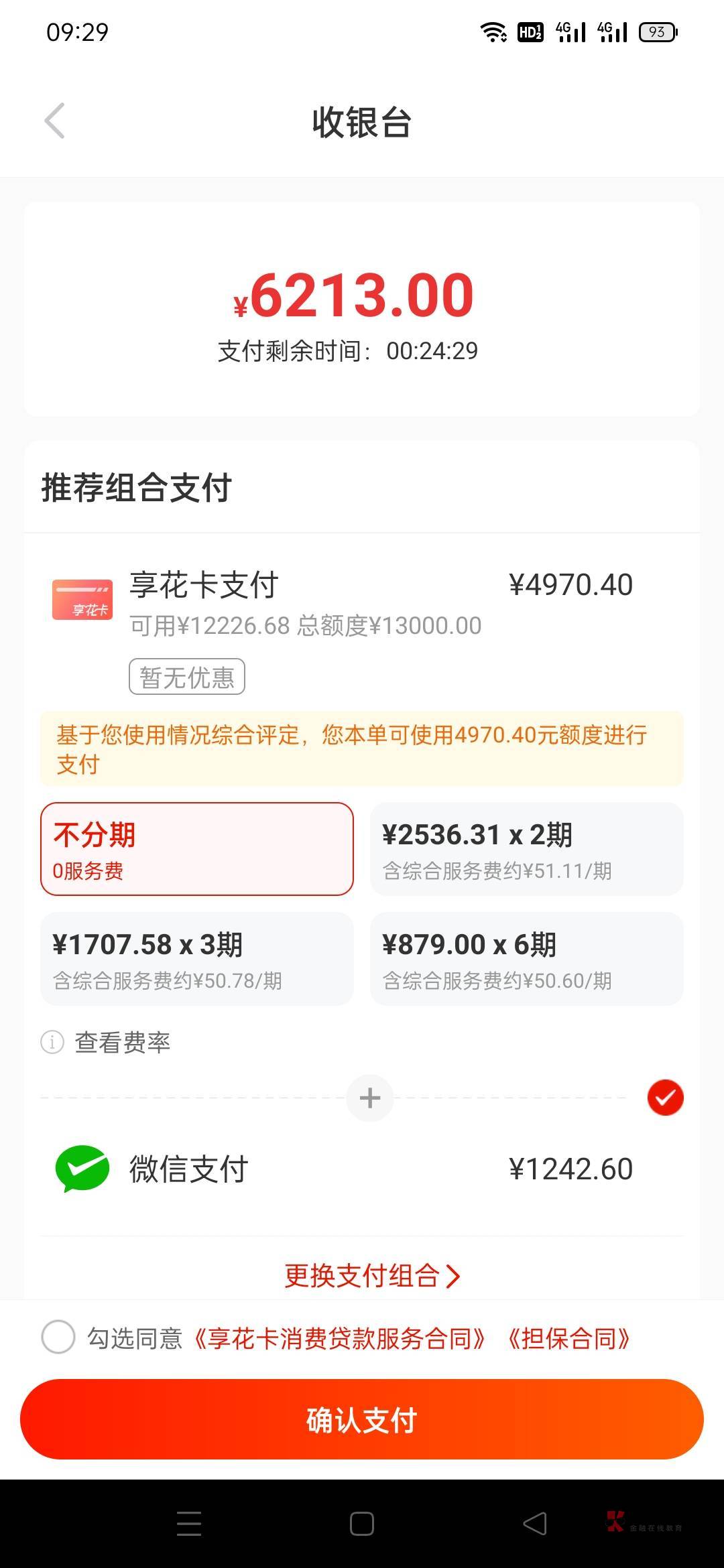The width and height of the screenshot is (724, 1568).
Task: Select the 不分期 0服务费 option
Action: [197, 849]
